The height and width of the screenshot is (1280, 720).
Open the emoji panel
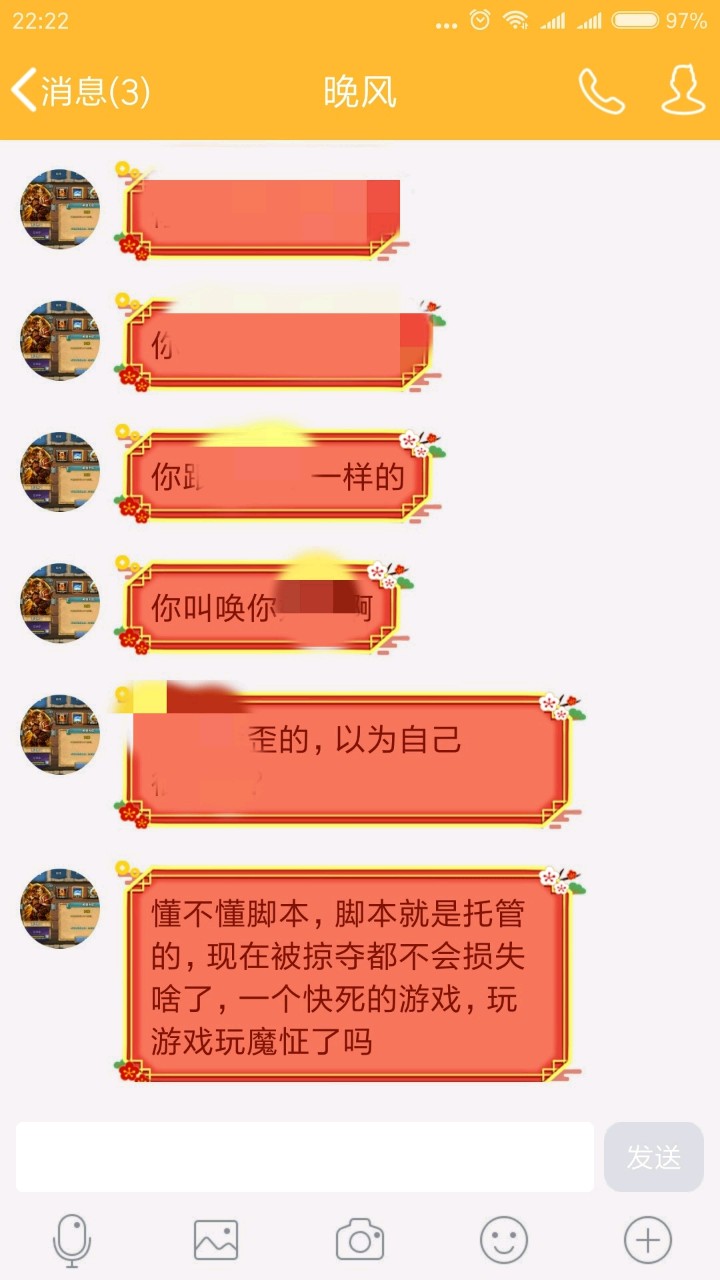[x=504, y=1241]
